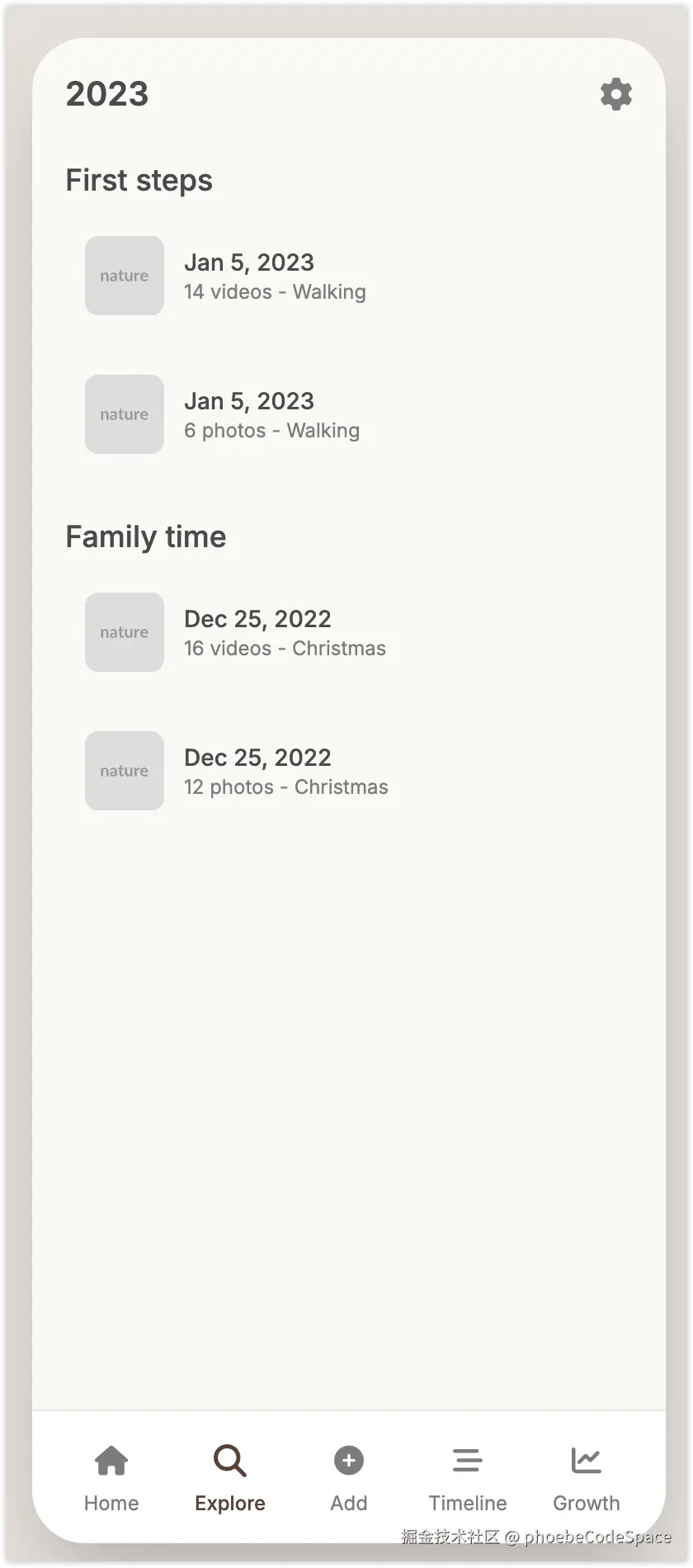693x1568 pixels.
Task: Switch to the Timeline tab
Action: click(468, 1477)
